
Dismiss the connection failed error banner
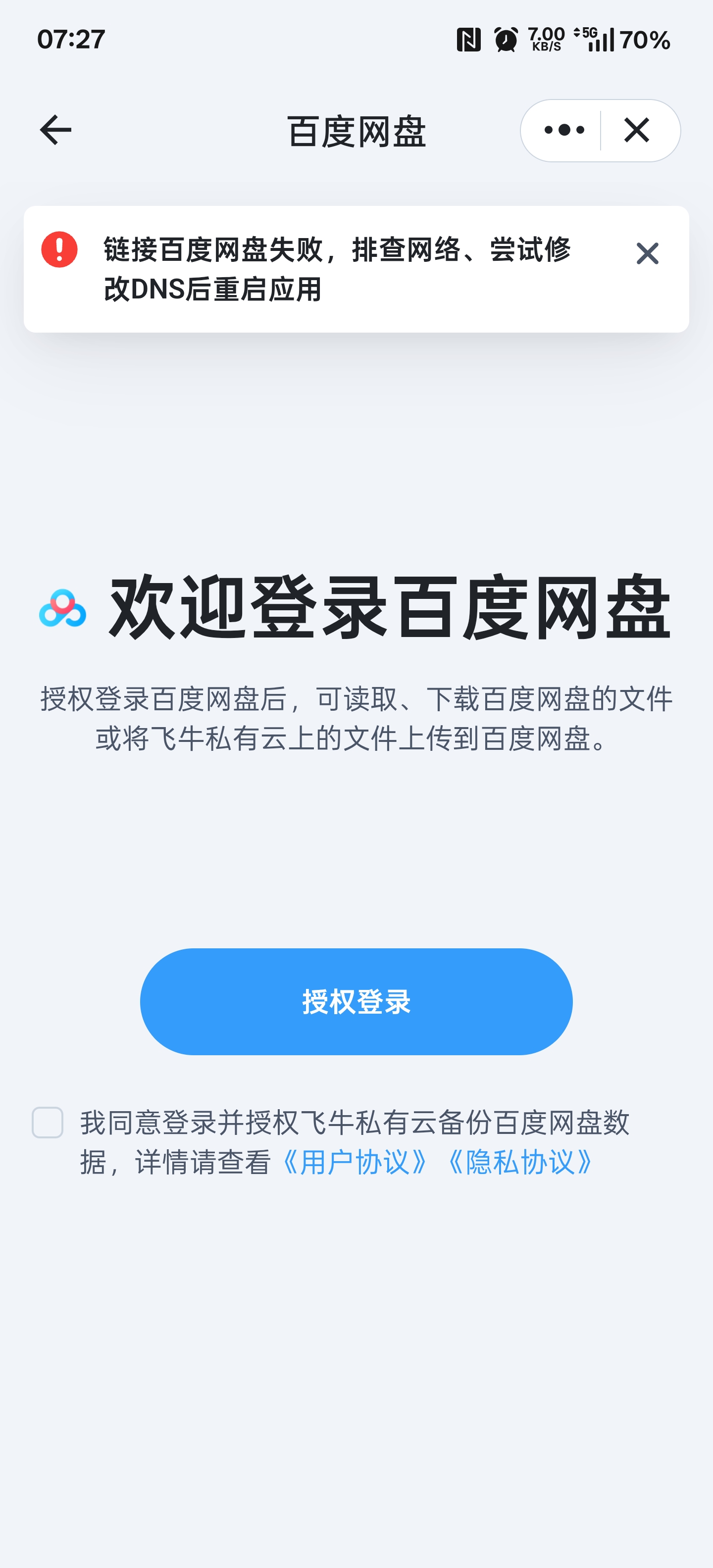pyautogui.click(x=647, y=253)
